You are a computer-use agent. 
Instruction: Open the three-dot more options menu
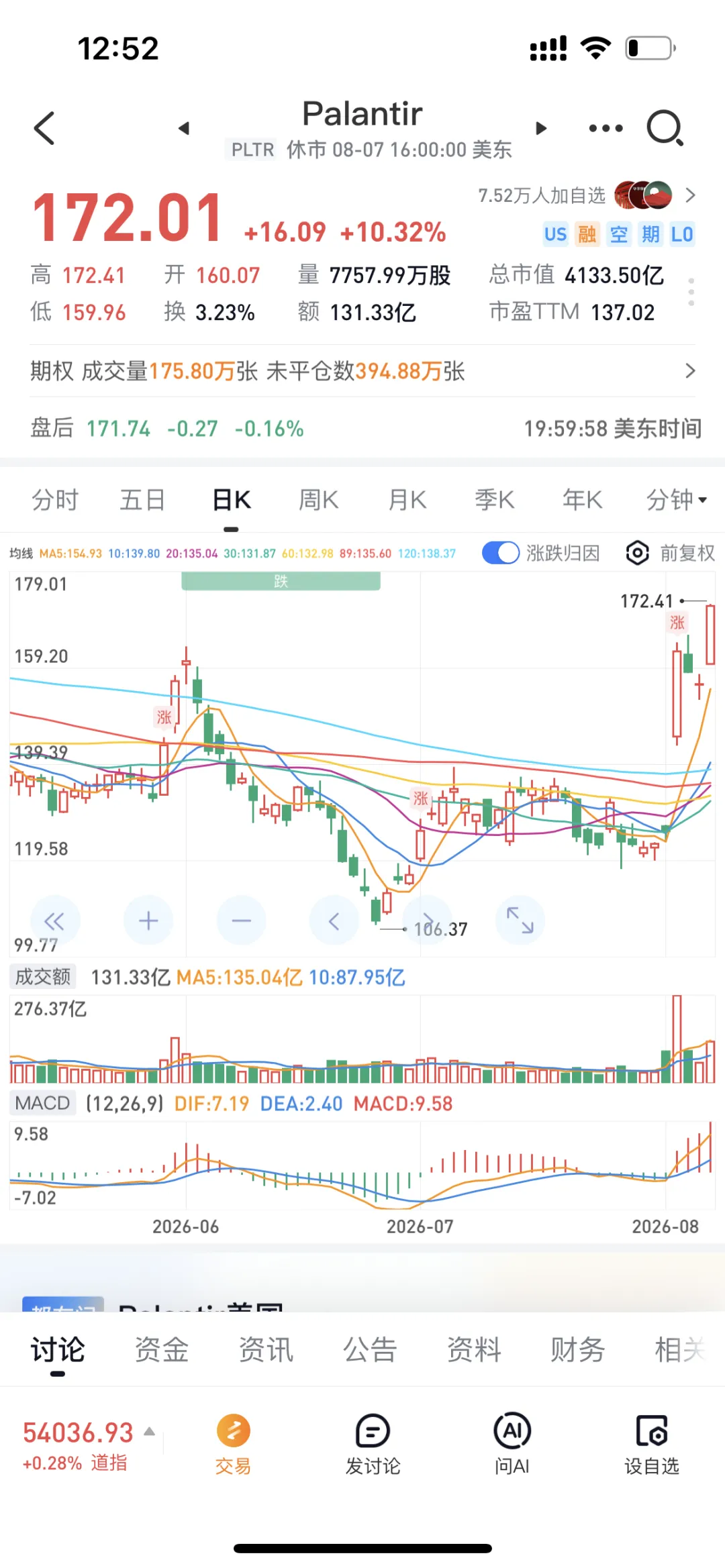coord(606,128)
